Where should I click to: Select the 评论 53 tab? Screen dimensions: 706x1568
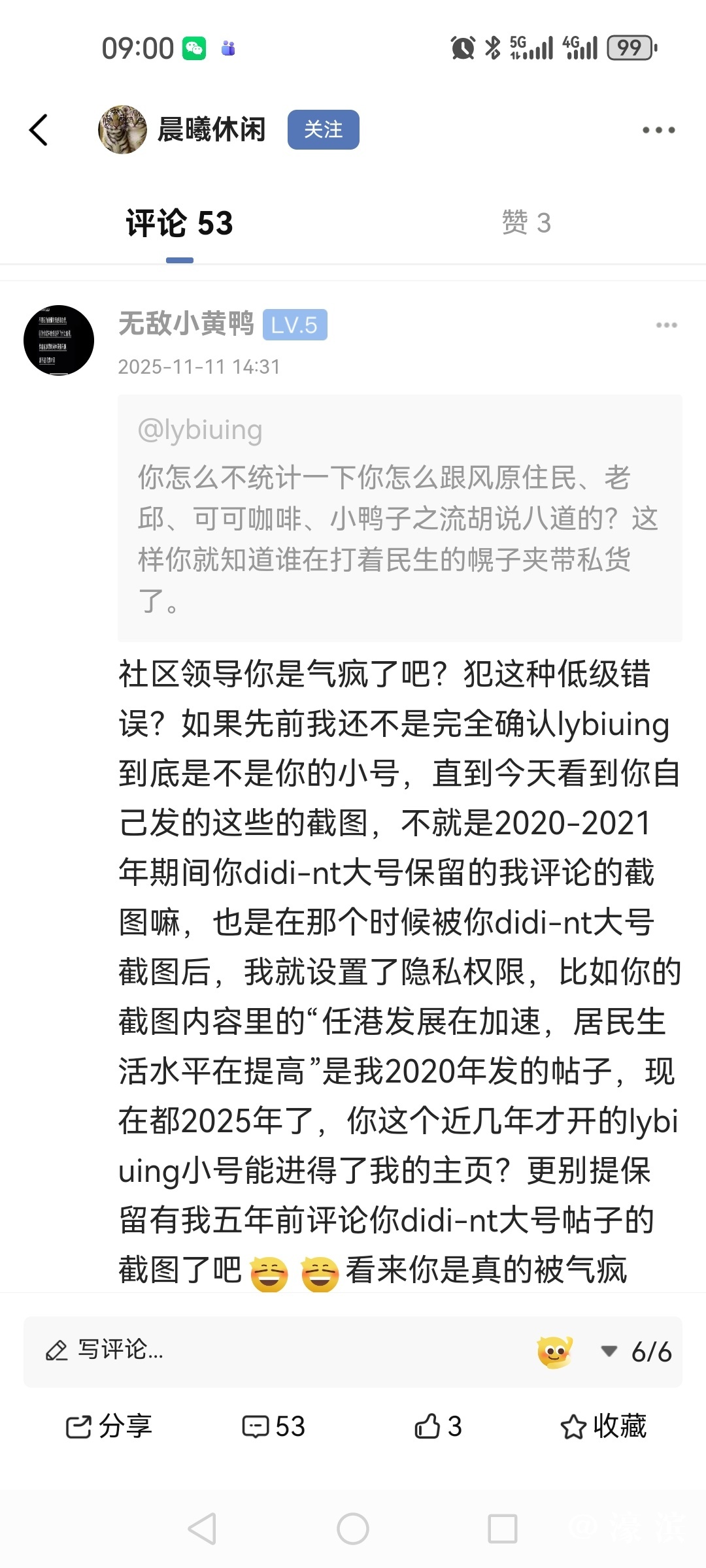pos(179,223)
